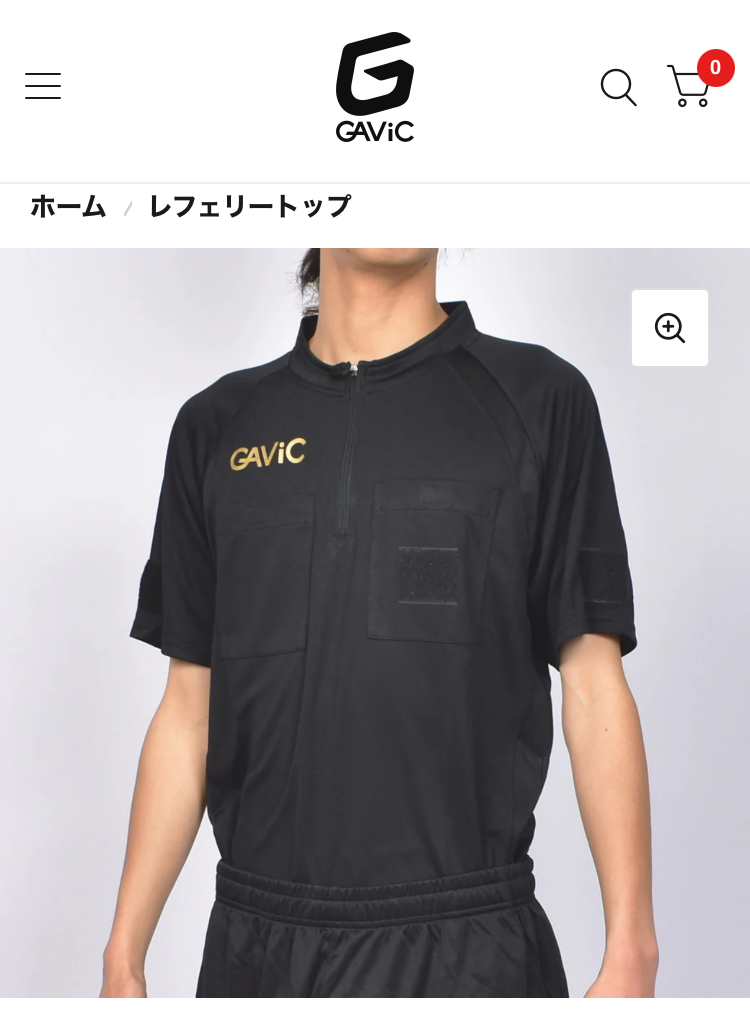The image size is (750, 1026).
Task: Zoom in on the product image
Action: [x=669, y=327]
